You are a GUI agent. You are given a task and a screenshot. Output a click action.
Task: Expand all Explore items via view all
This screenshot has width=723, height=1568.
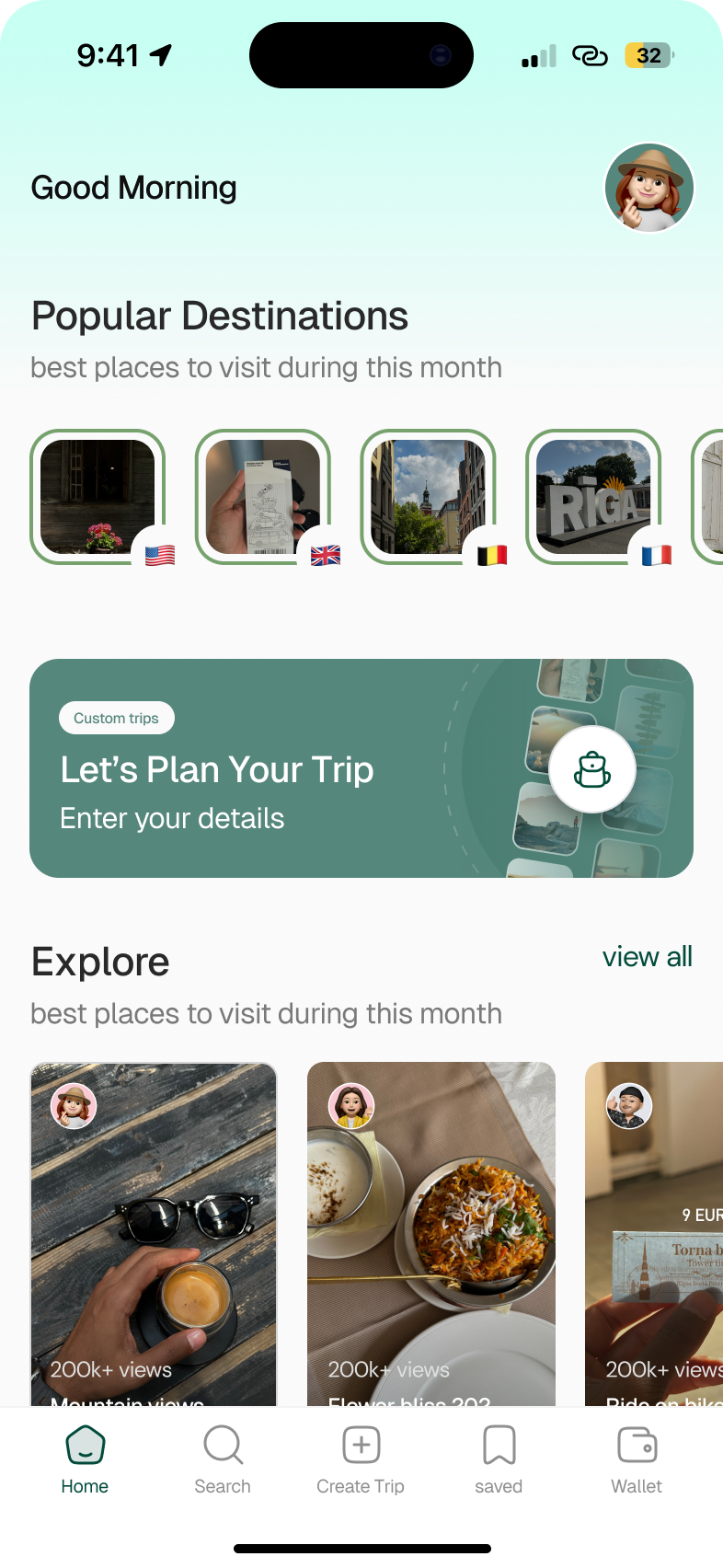(x=648, y=957)
